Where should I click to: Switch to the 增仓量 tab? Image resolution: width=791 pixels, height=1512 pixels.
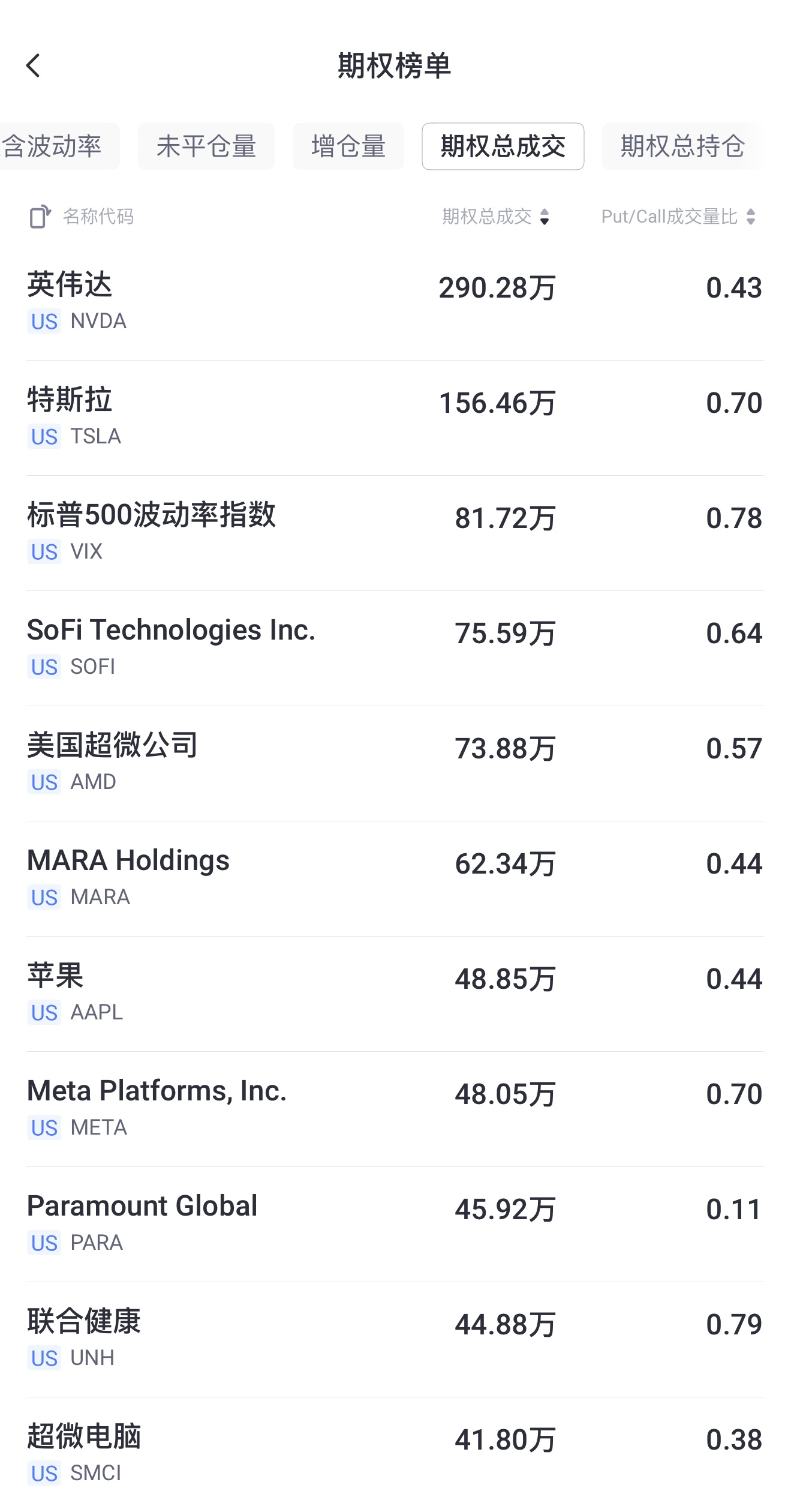[348, 146]
